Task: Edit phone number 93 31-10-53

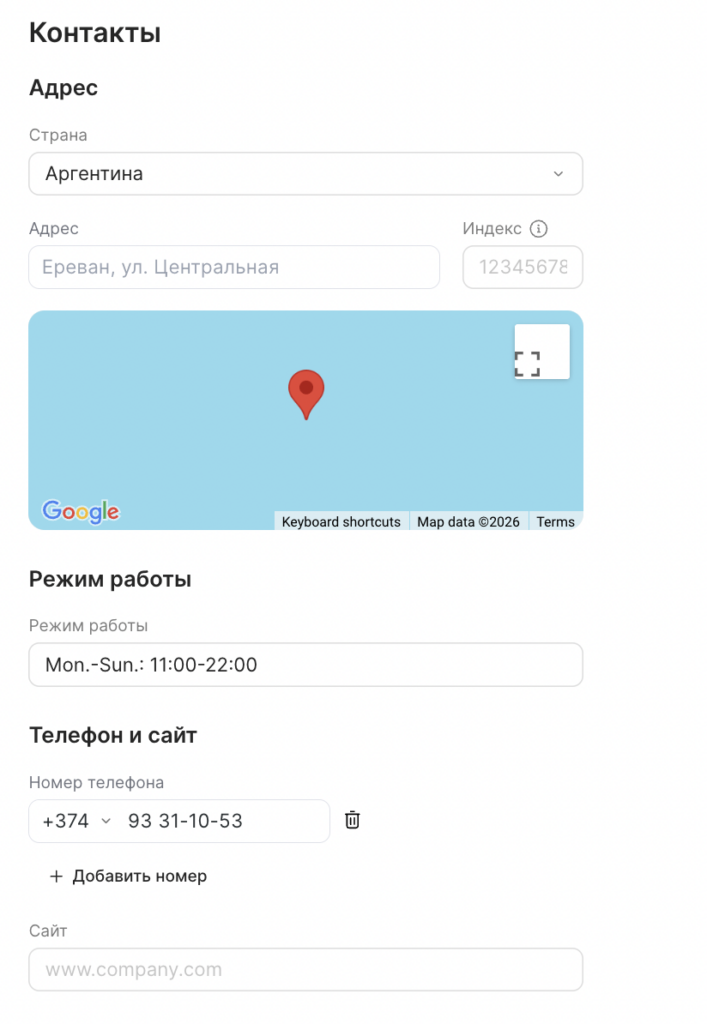Action: (220, 821)
